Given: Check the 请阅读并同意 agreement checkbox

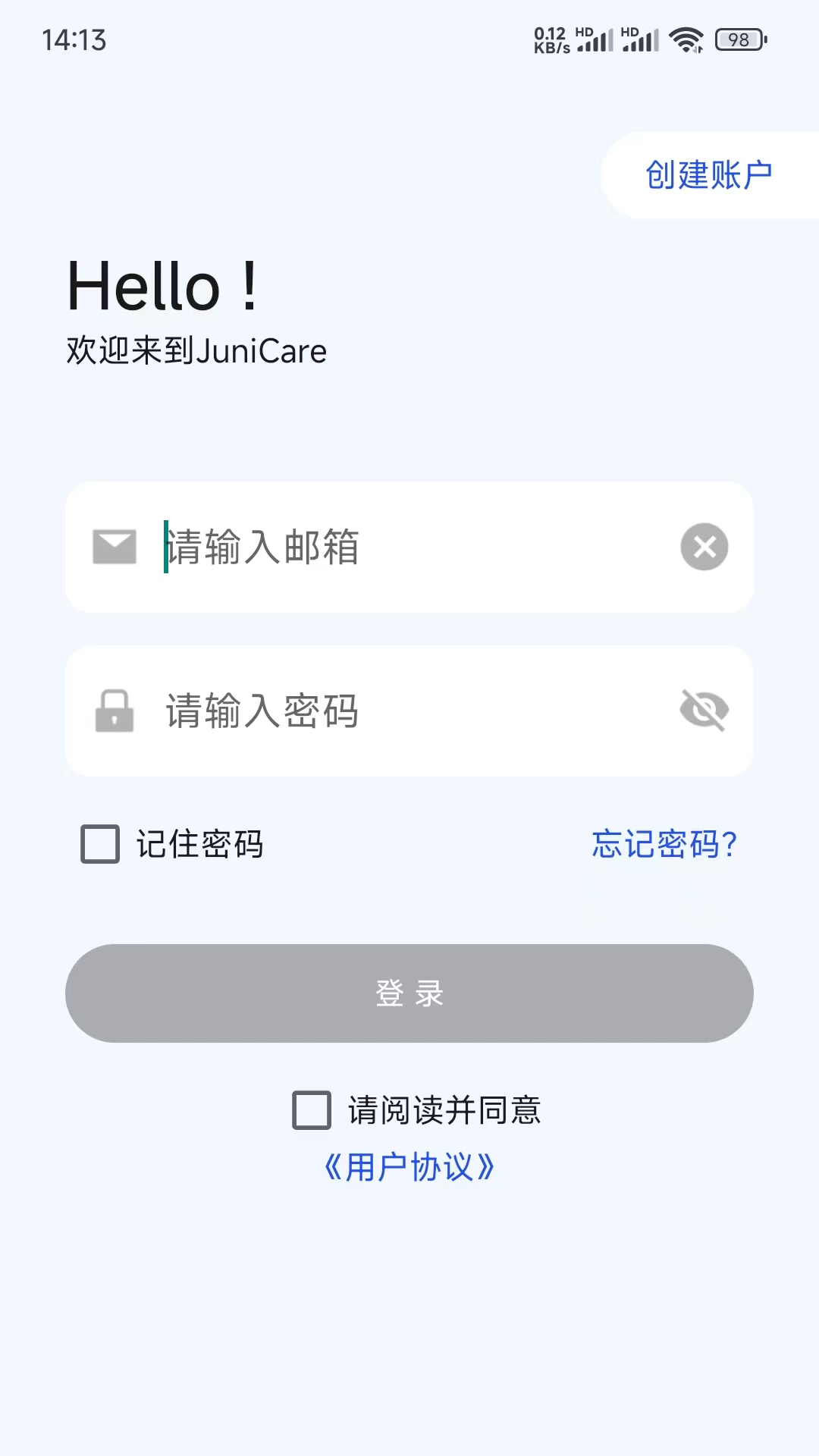Looking at the screenshot, I should 311,1110.
